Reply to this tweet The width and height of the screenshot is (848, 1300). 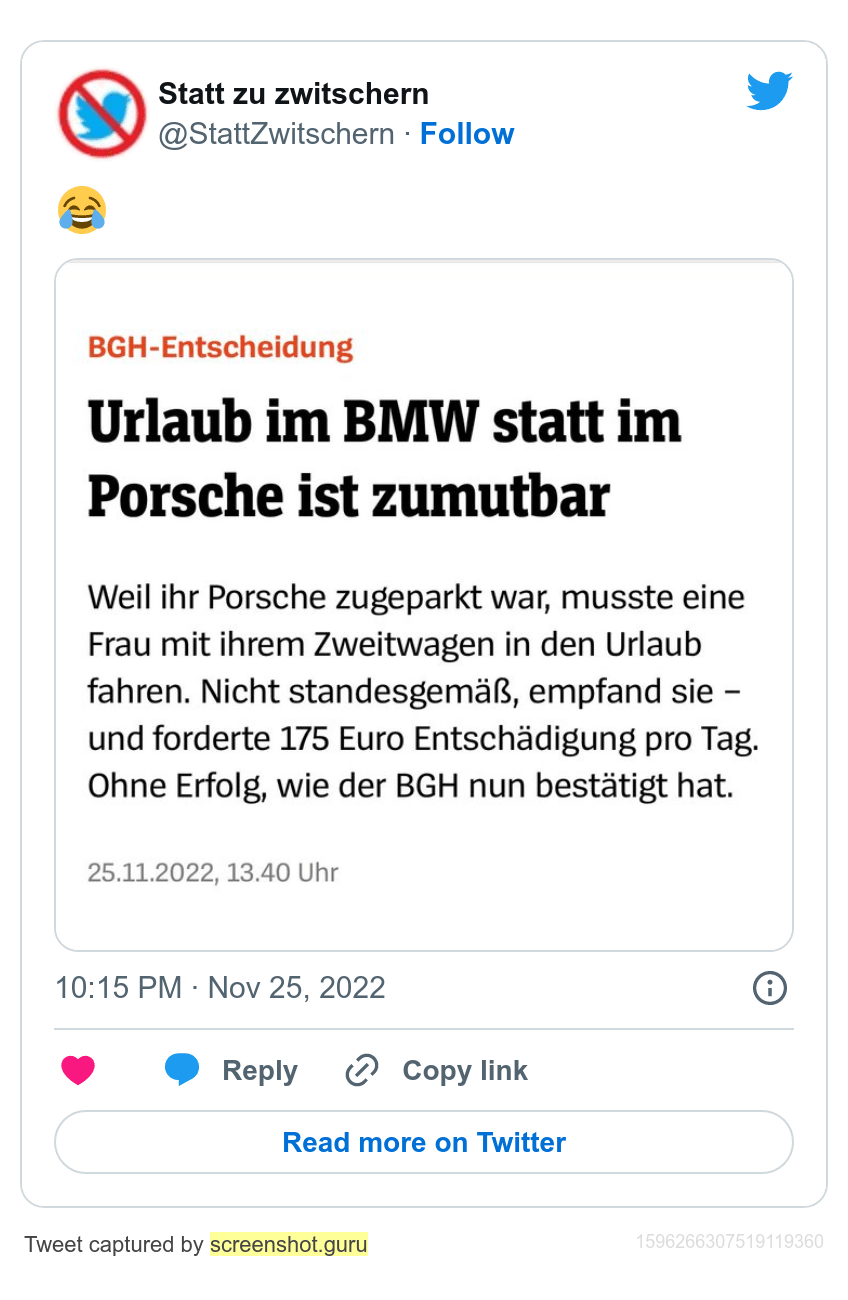click(x=232, y=1070)
